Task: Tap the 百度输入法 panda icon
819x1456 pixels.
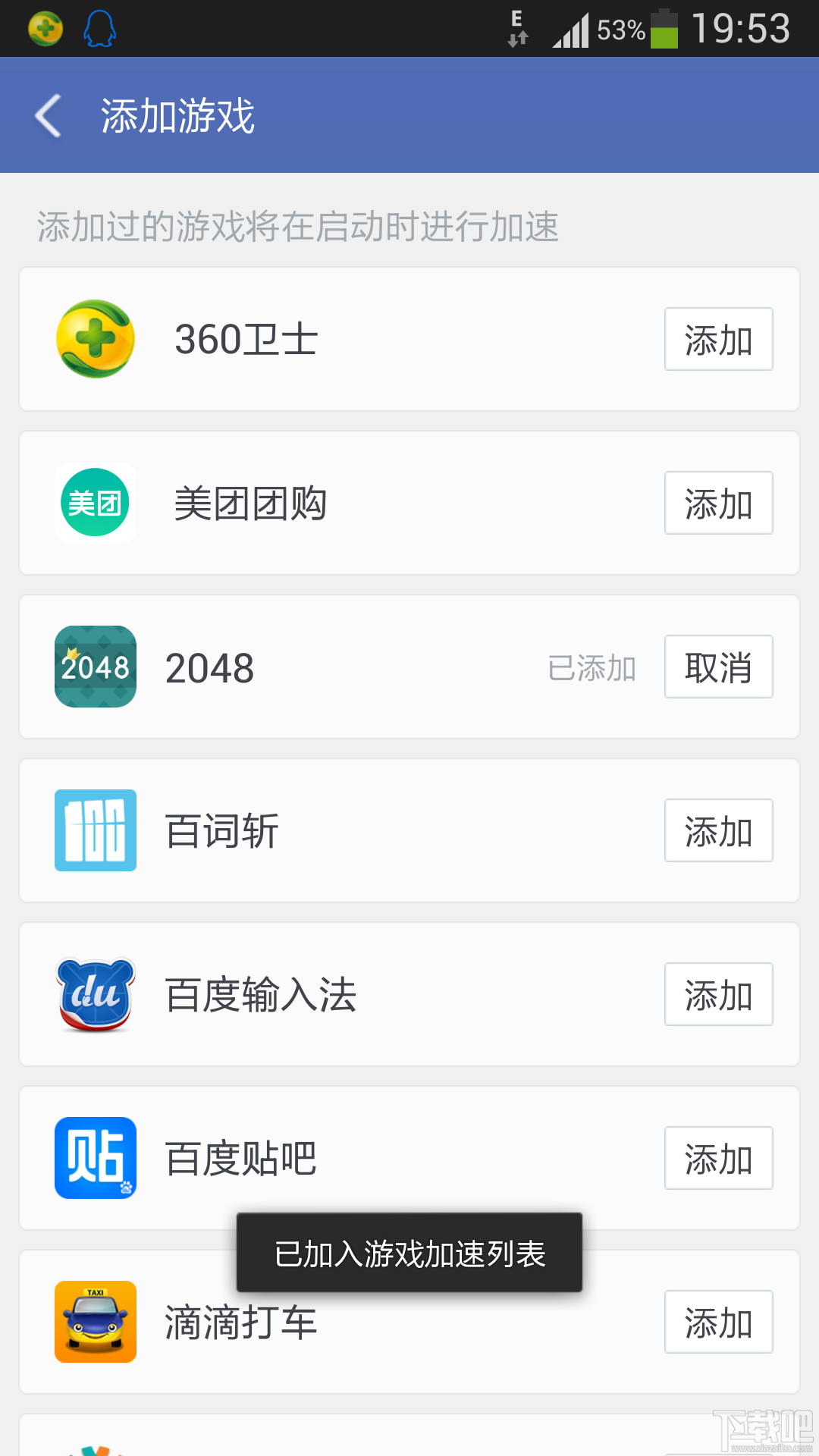Action: 95,994
